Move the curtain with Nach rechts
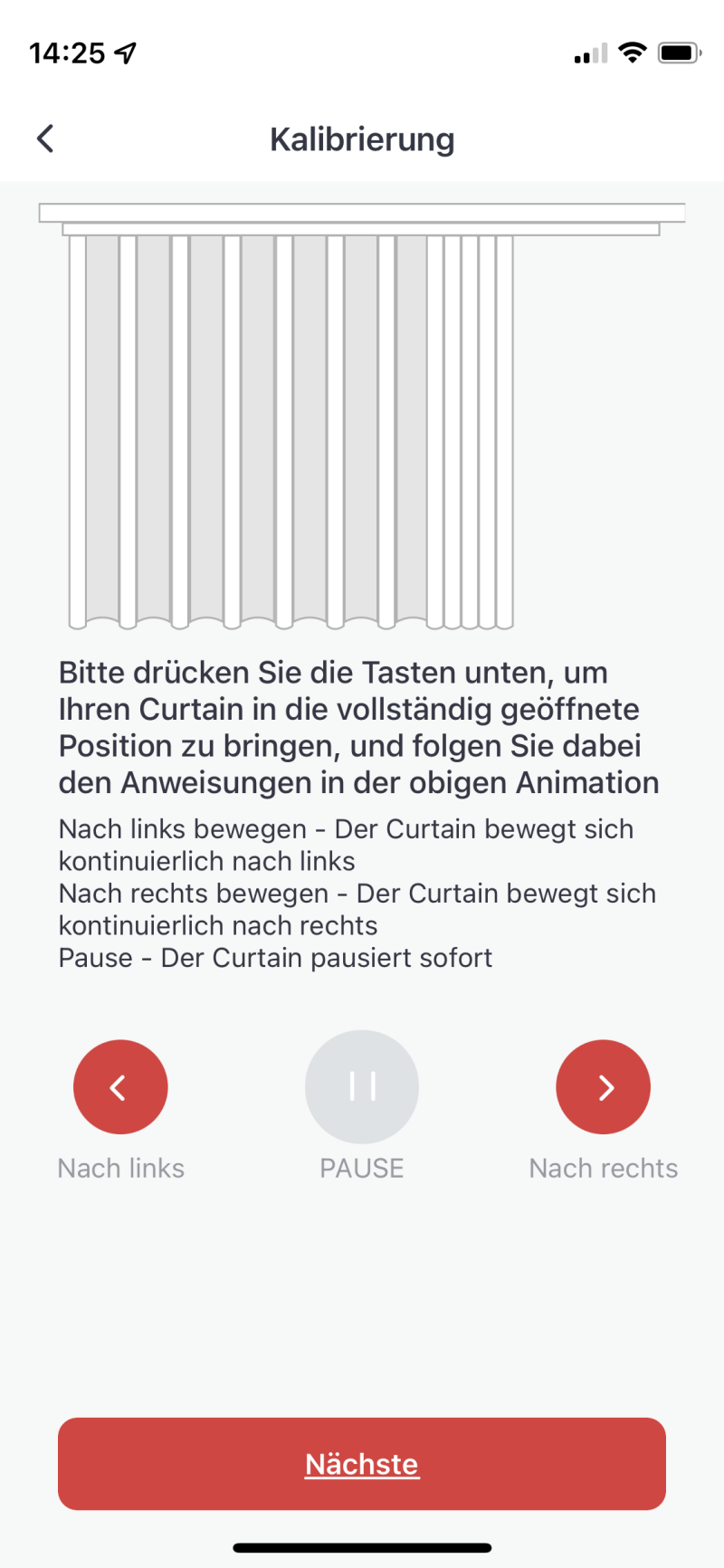Viewport: 724px width, 1568px height. coord(604,1086)
